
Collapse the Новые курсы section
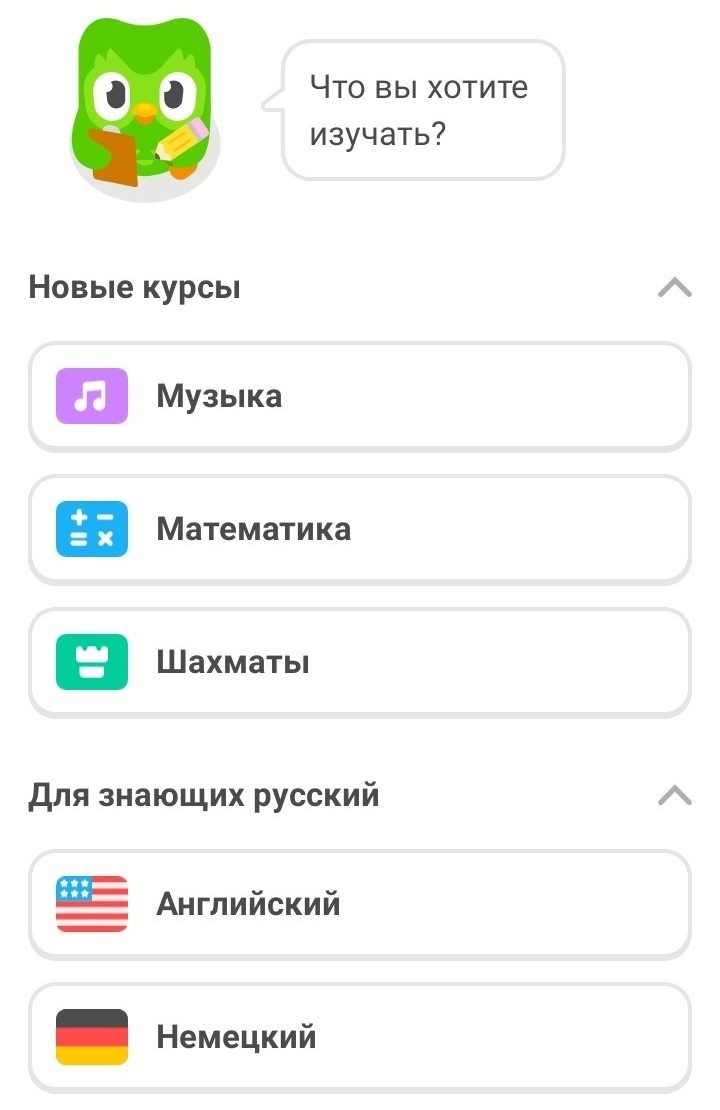(675, 289)
